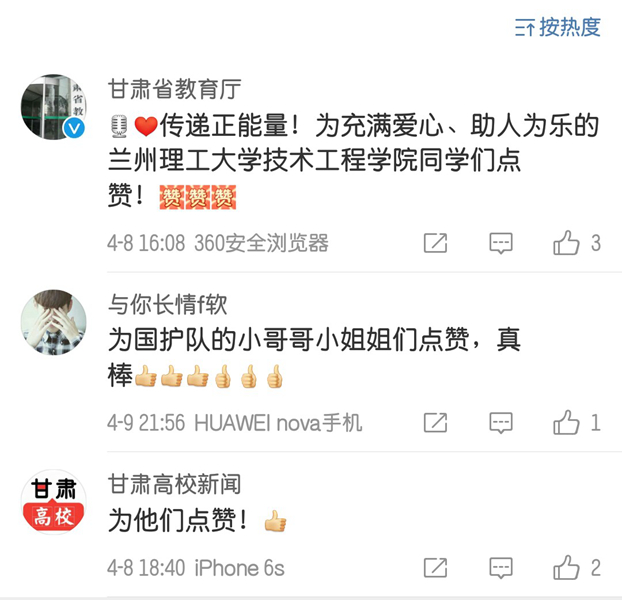The image size is (622, 600).
Task: Like 甘肃高校新闻's comment
Action: pyautogui.click(x=567, y=568)
